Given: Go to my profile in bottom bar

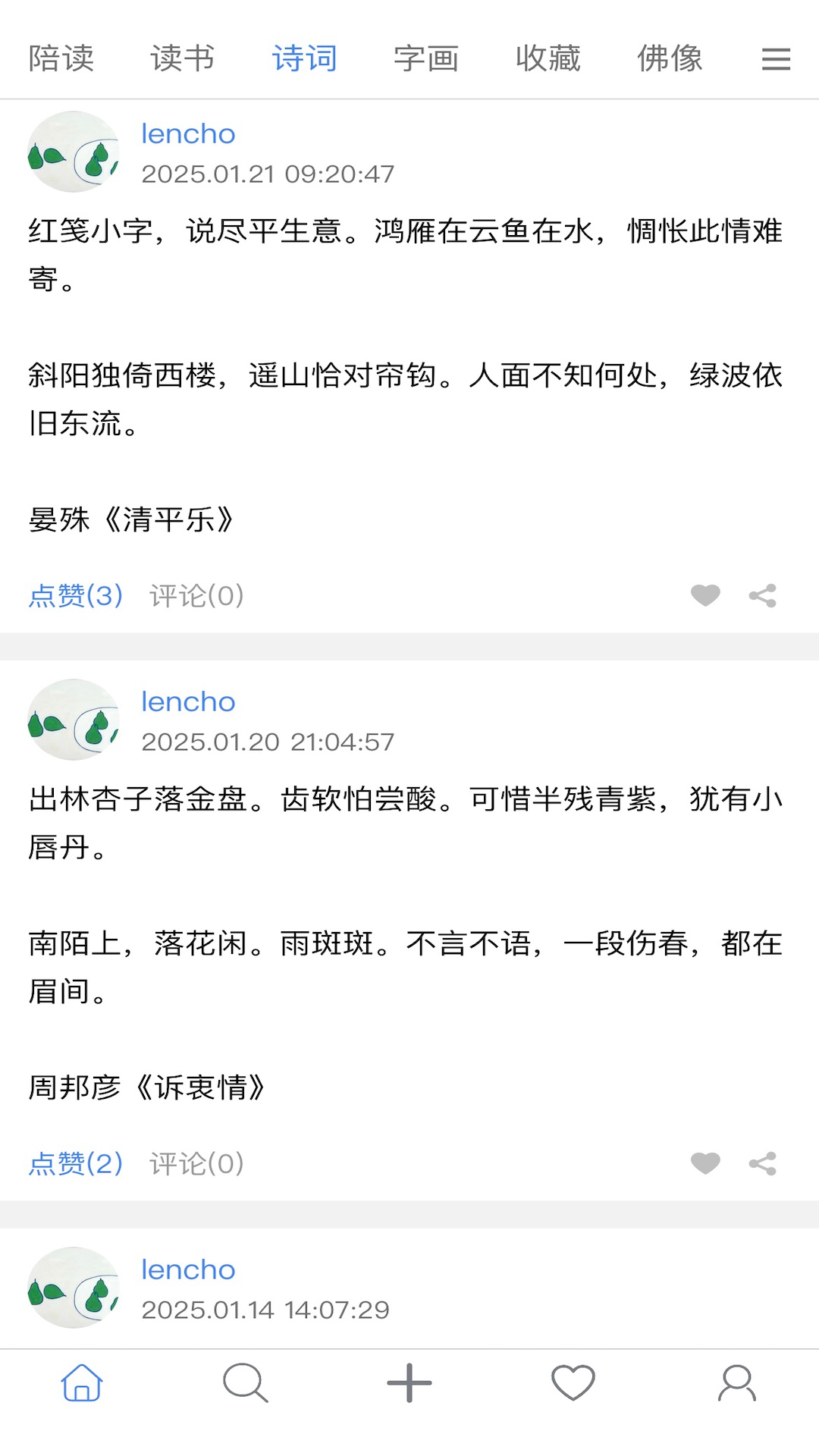Looking at the screenshot, I should point(737,1382).
